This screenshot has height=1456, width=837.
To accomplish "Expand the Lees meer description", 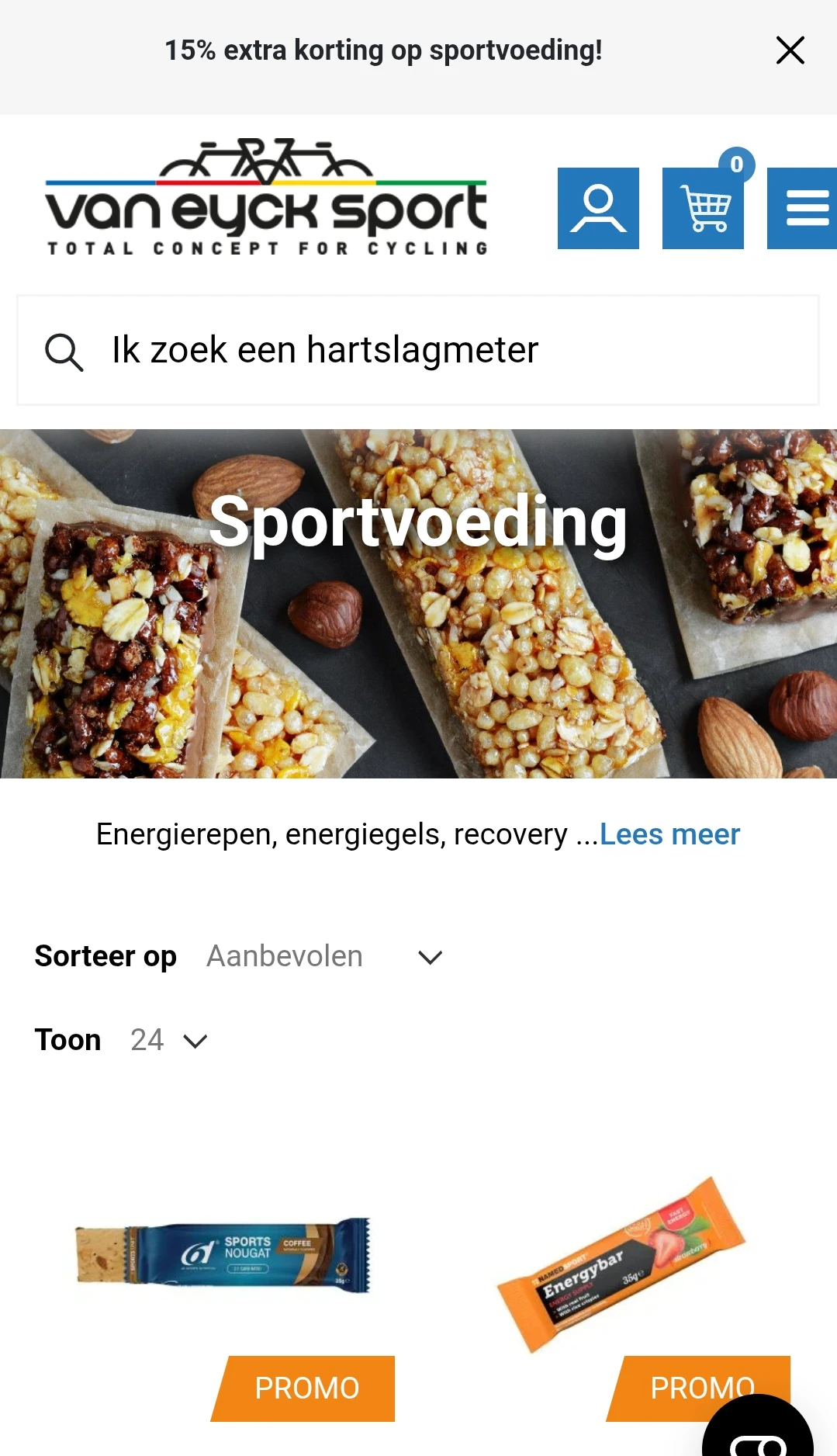I will coord(669,834).
